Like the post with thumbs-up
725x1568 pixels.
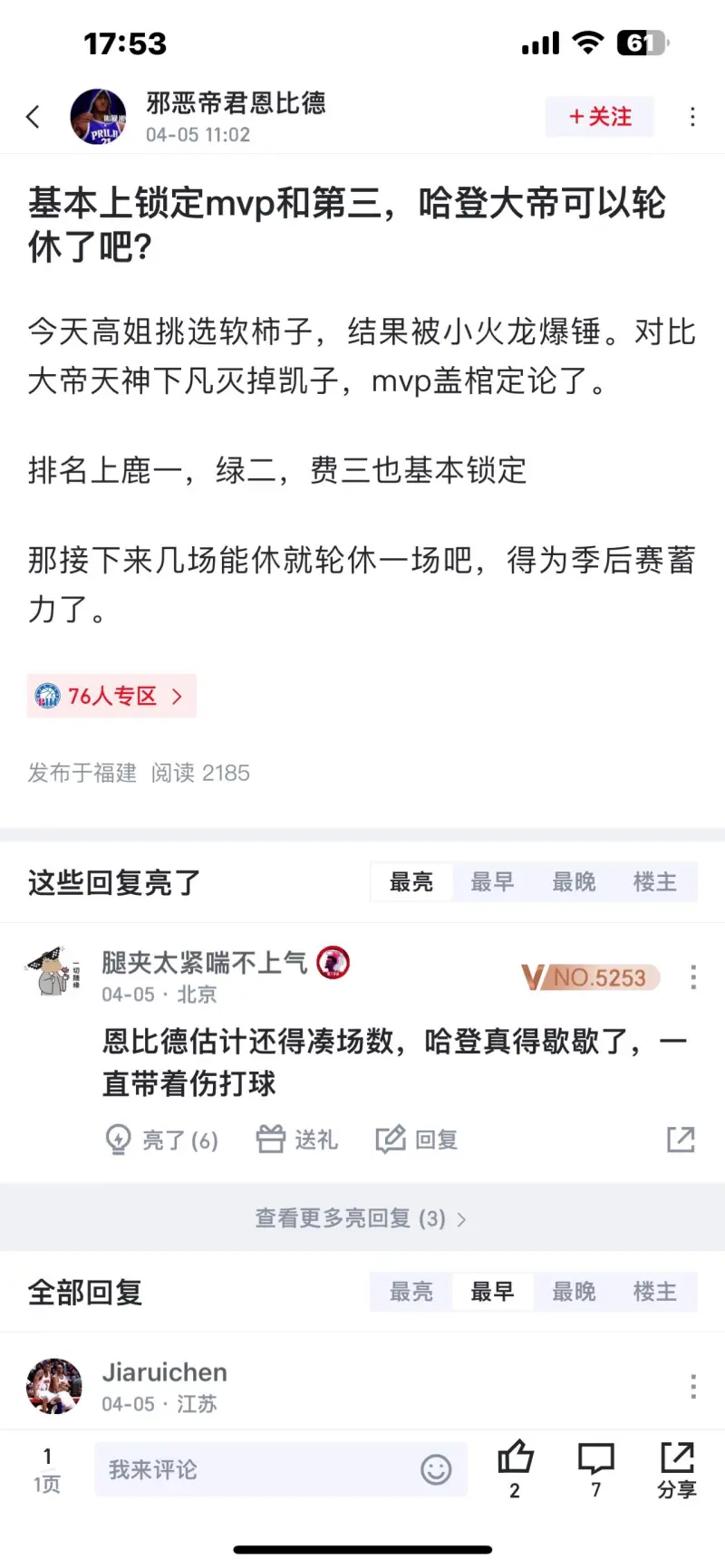click(x=515, y=1467)
